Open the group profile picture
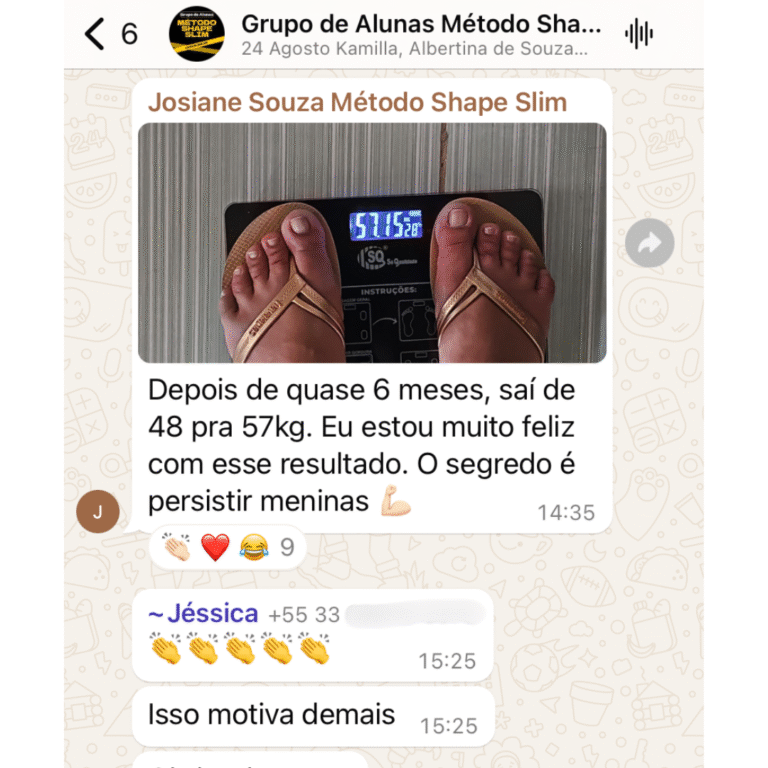768x768 pixels. coord(197,34)
